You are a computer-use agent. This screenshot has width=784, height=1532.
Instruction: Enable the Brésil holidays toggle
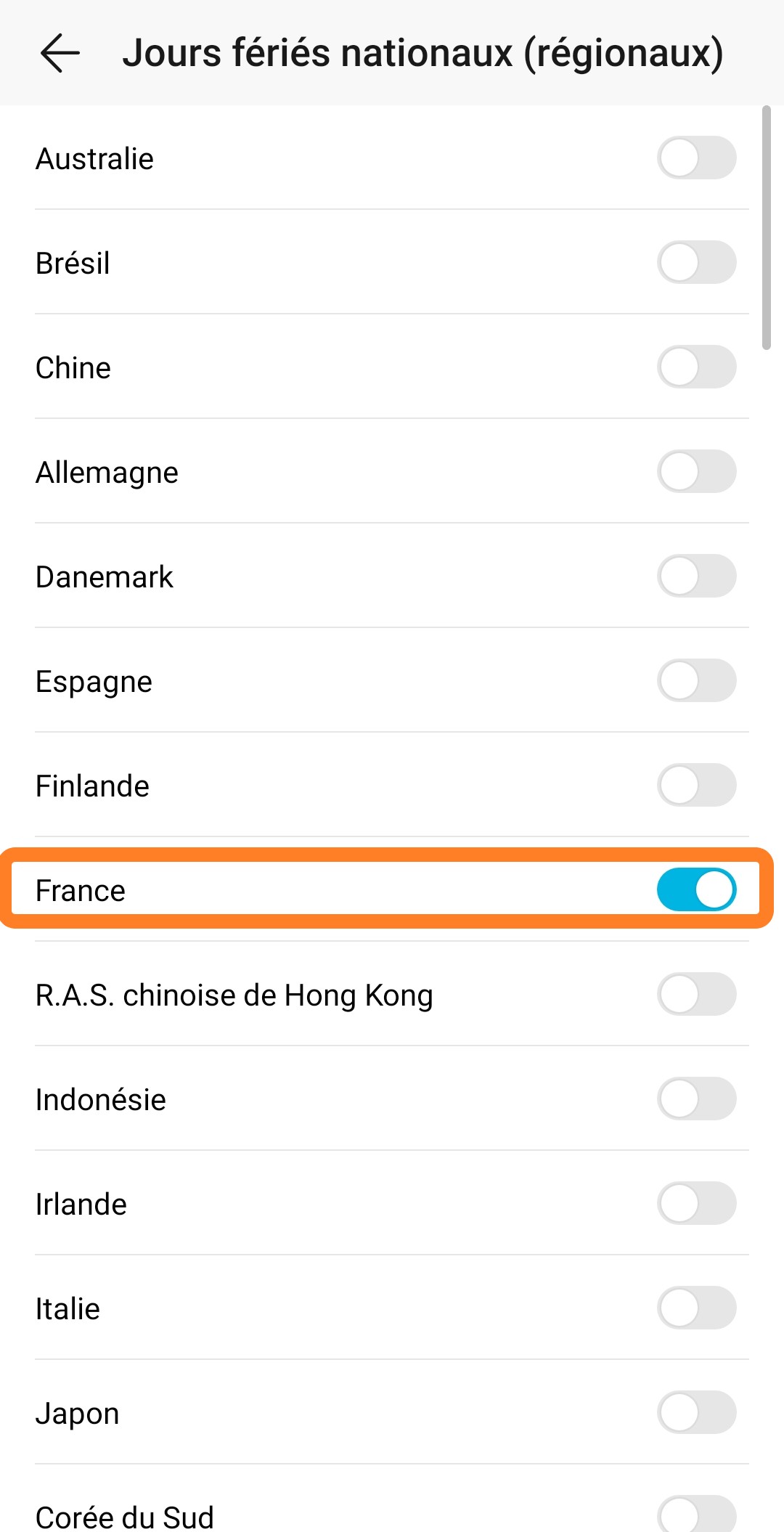point(697,263)
